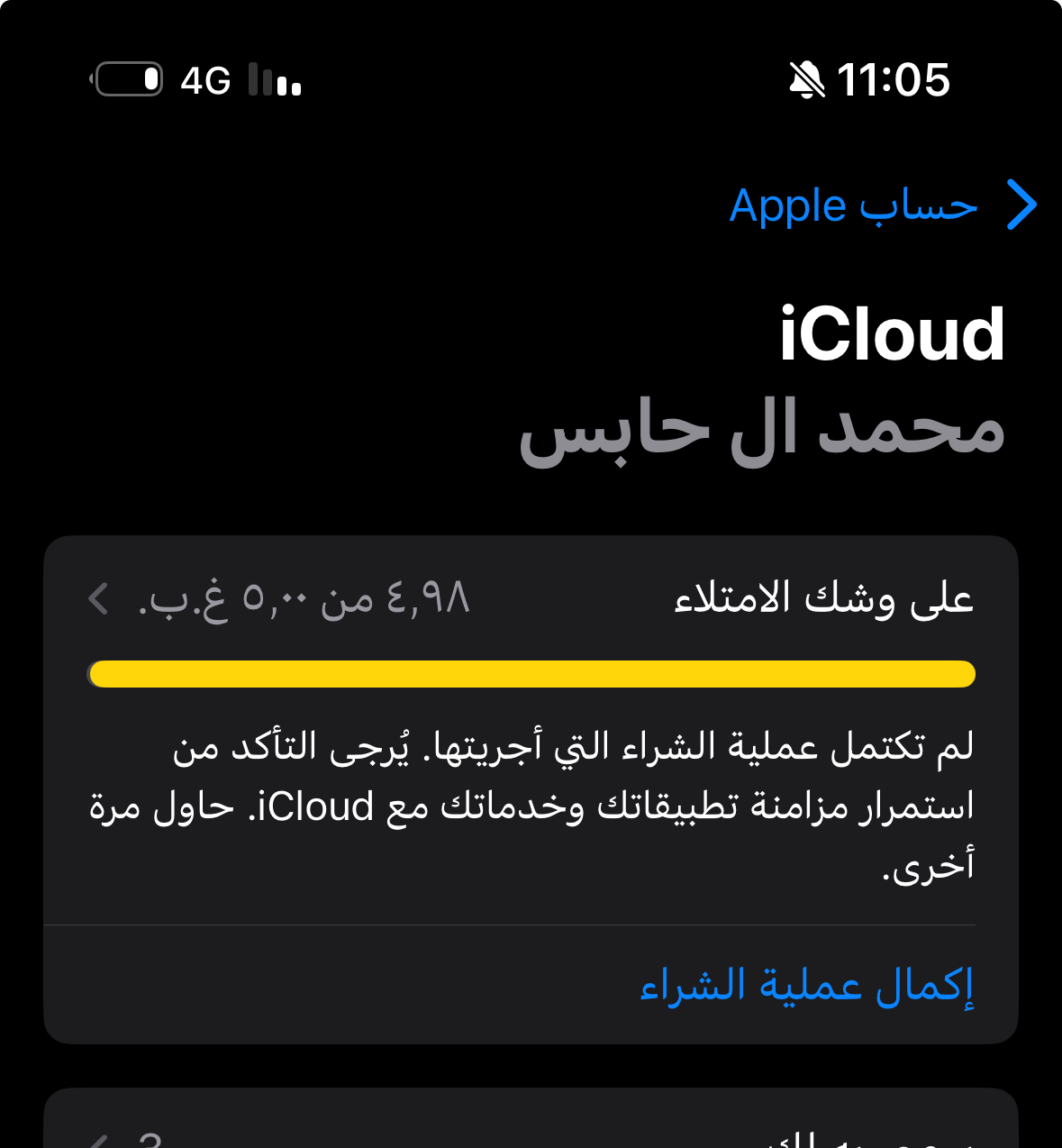Open the على وشك الامتلاء storage row
This screenshot has width=1062, height=1148.
pyautogui.click(x=531, y=598)
